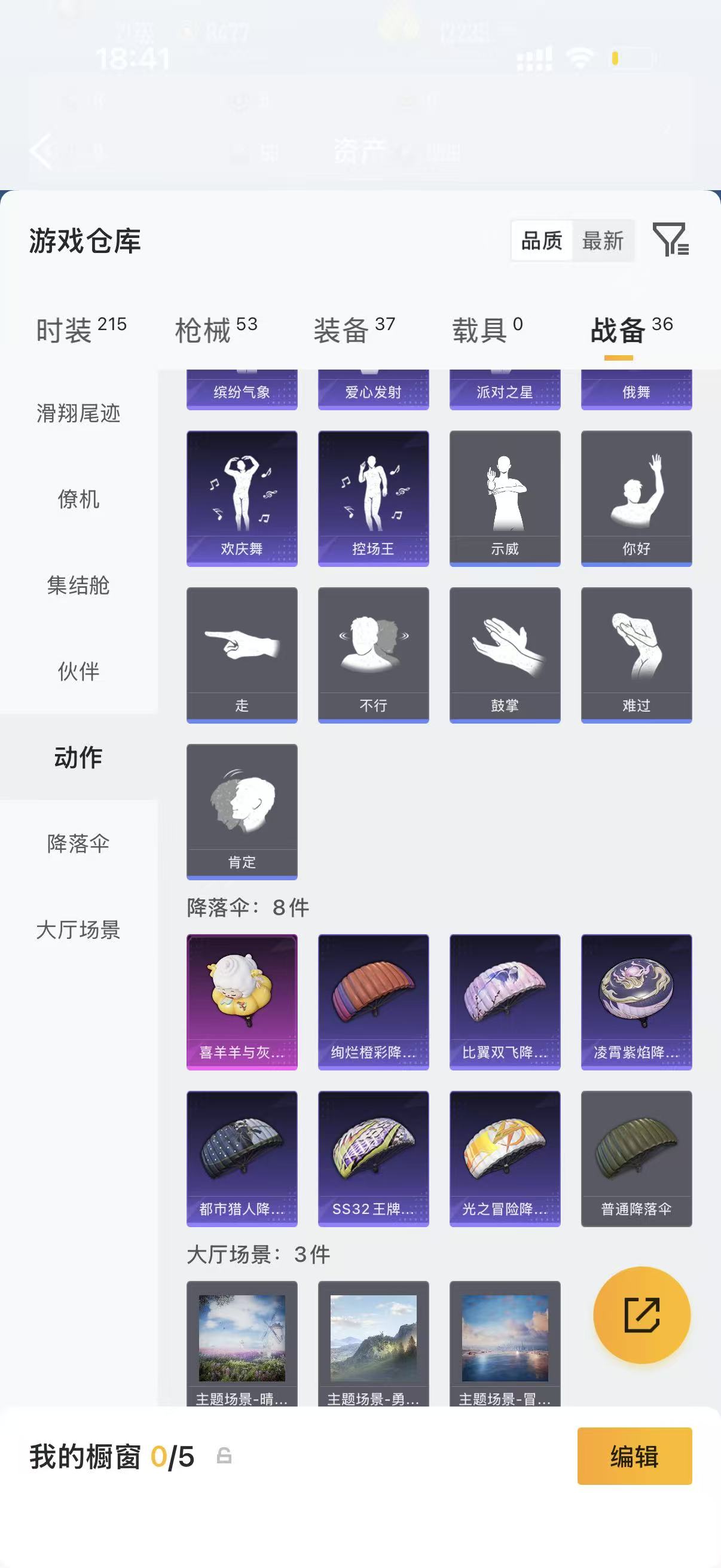Select the 欢庆舞 dance emote
The width and height of the screenshot is (721, 1568).
point(242,496)
